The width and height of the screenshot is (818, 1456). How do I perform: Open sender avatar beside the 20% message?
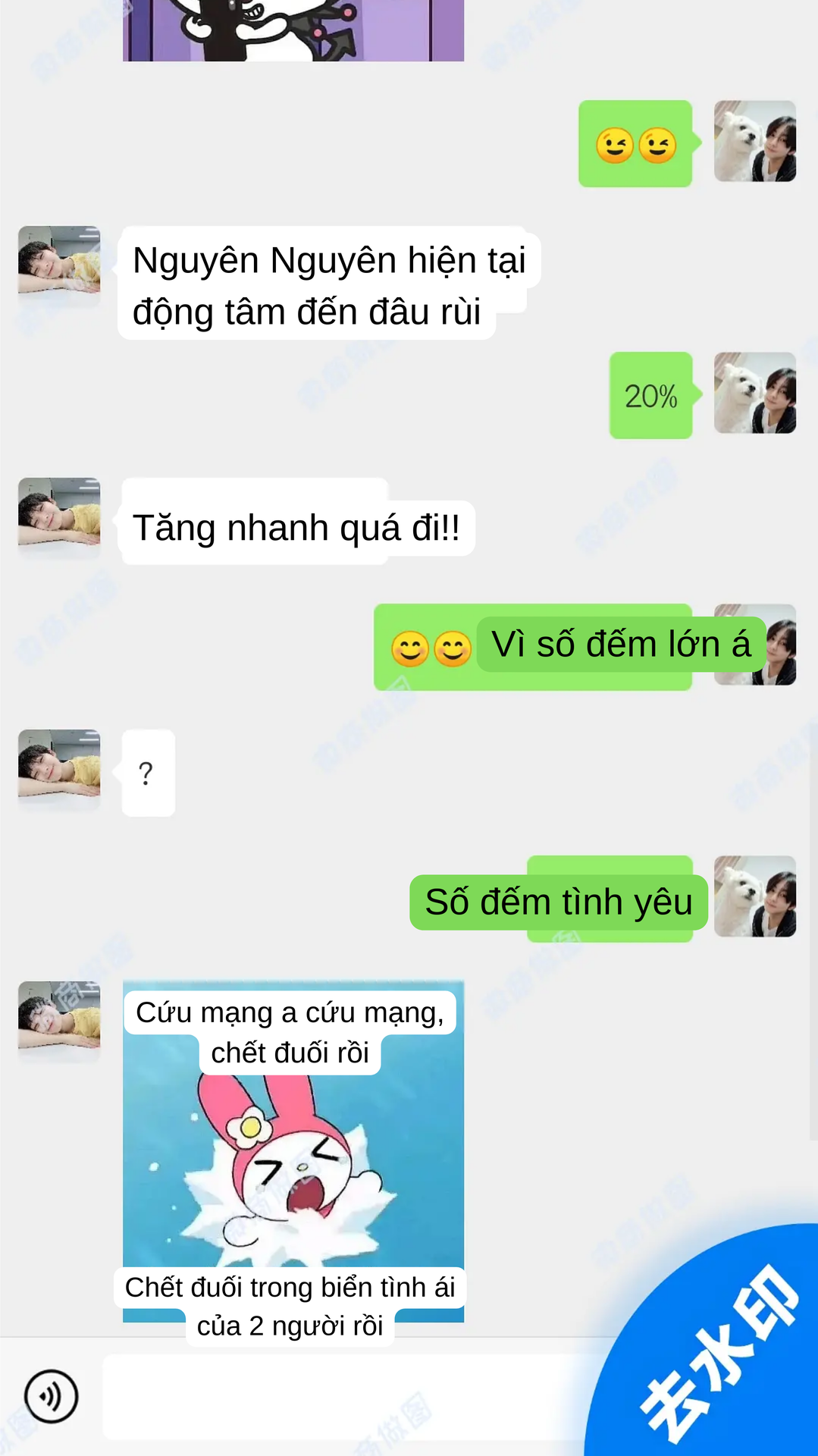(755, 393)
